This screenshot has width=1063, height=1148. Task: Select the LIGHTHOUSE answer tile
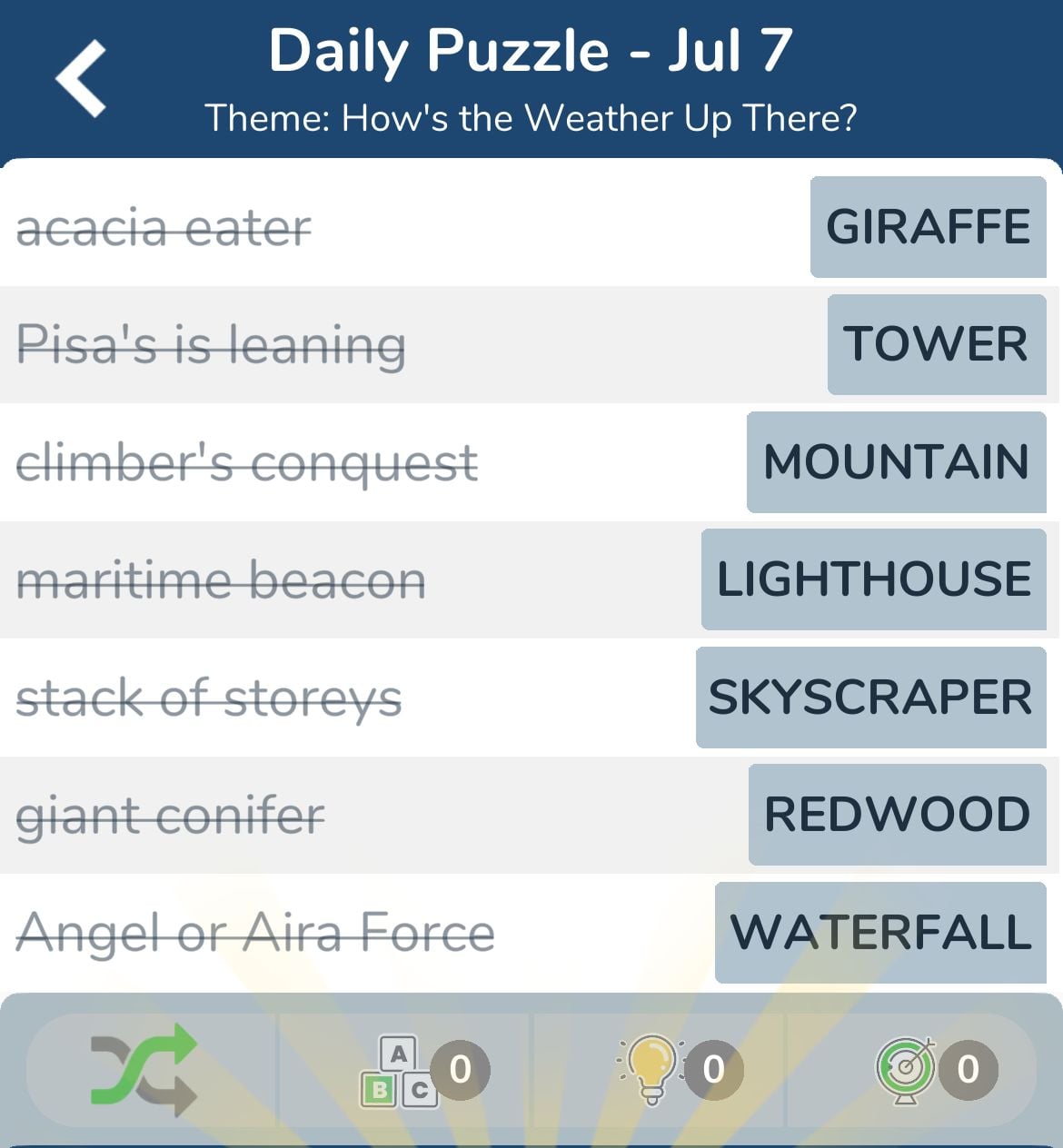873,579
